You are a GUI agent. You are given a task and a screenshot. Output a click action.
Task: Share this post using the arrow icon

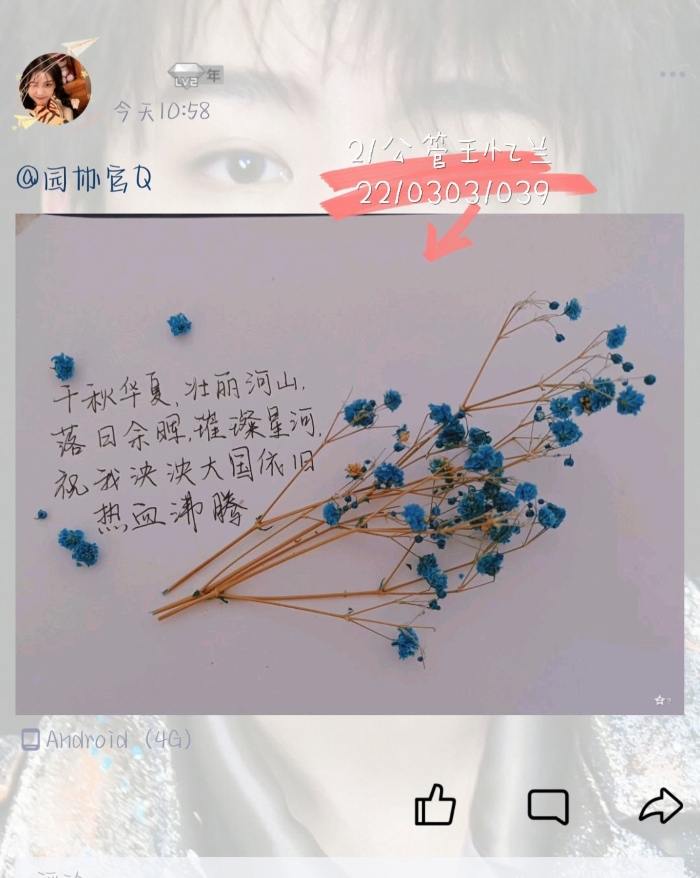660,806
